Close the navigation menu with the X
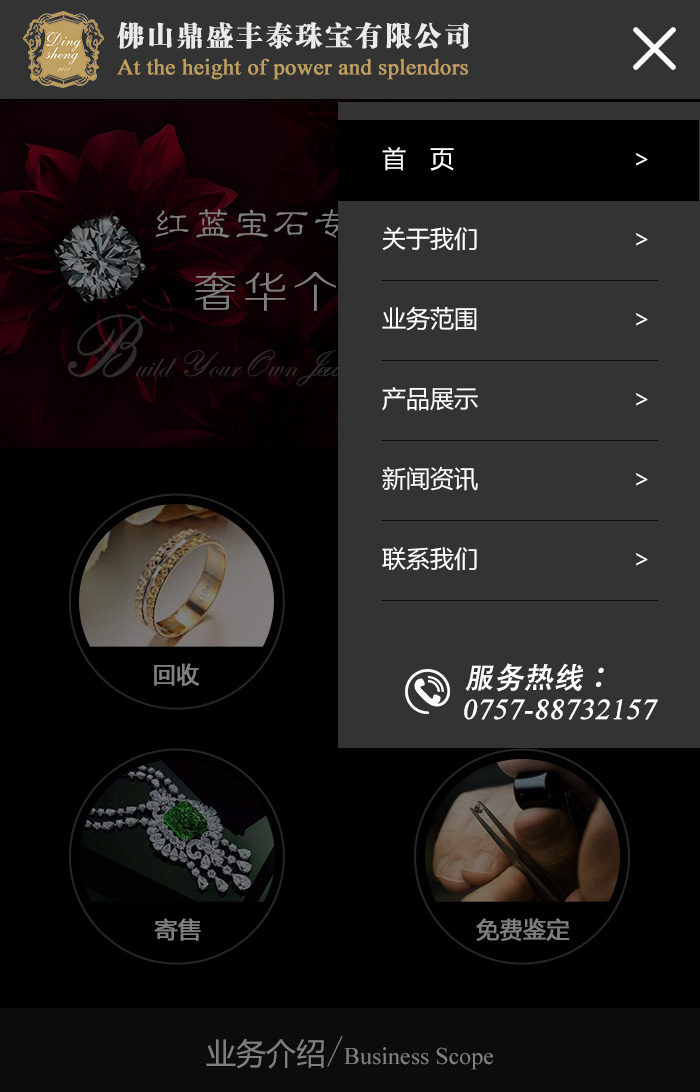Viewport: 700px width, 1092px height. point(654,49)
